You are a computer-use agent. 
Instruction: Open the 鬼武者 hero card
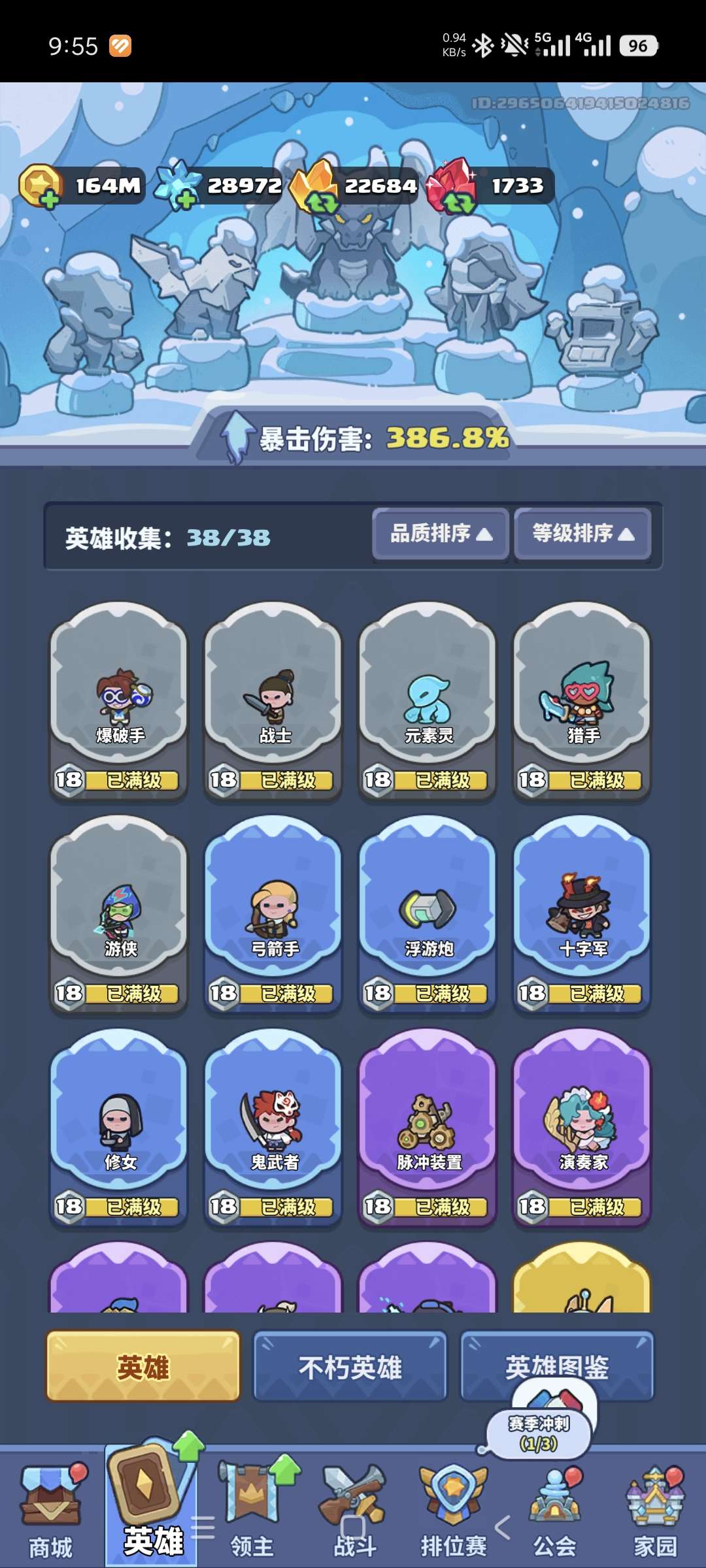click(273, 1128)
